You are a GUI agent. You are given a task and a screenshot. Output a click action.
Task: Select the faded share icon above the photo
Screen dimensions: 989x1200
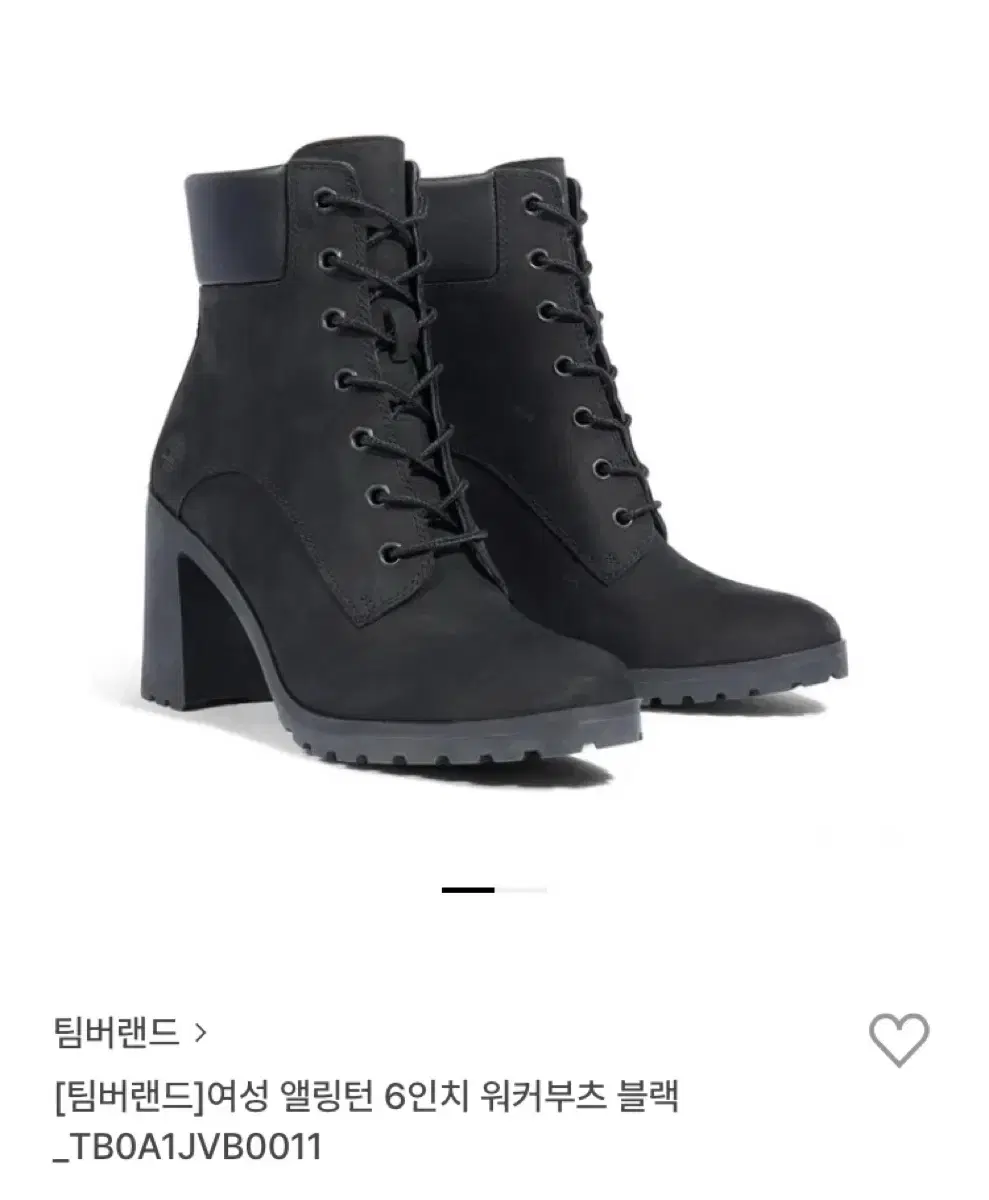click(824, 836)
